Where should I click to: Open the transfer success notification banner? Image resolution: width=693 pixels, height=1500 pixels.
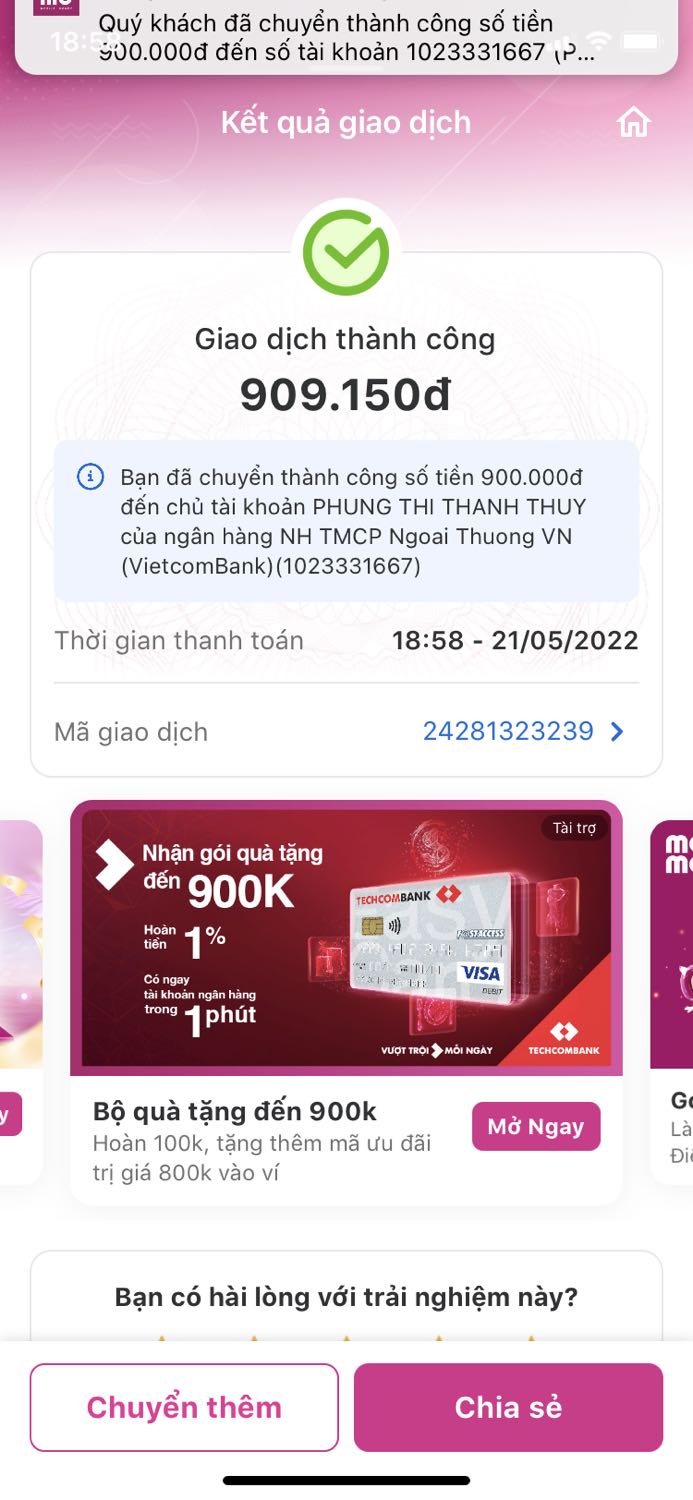346,36
